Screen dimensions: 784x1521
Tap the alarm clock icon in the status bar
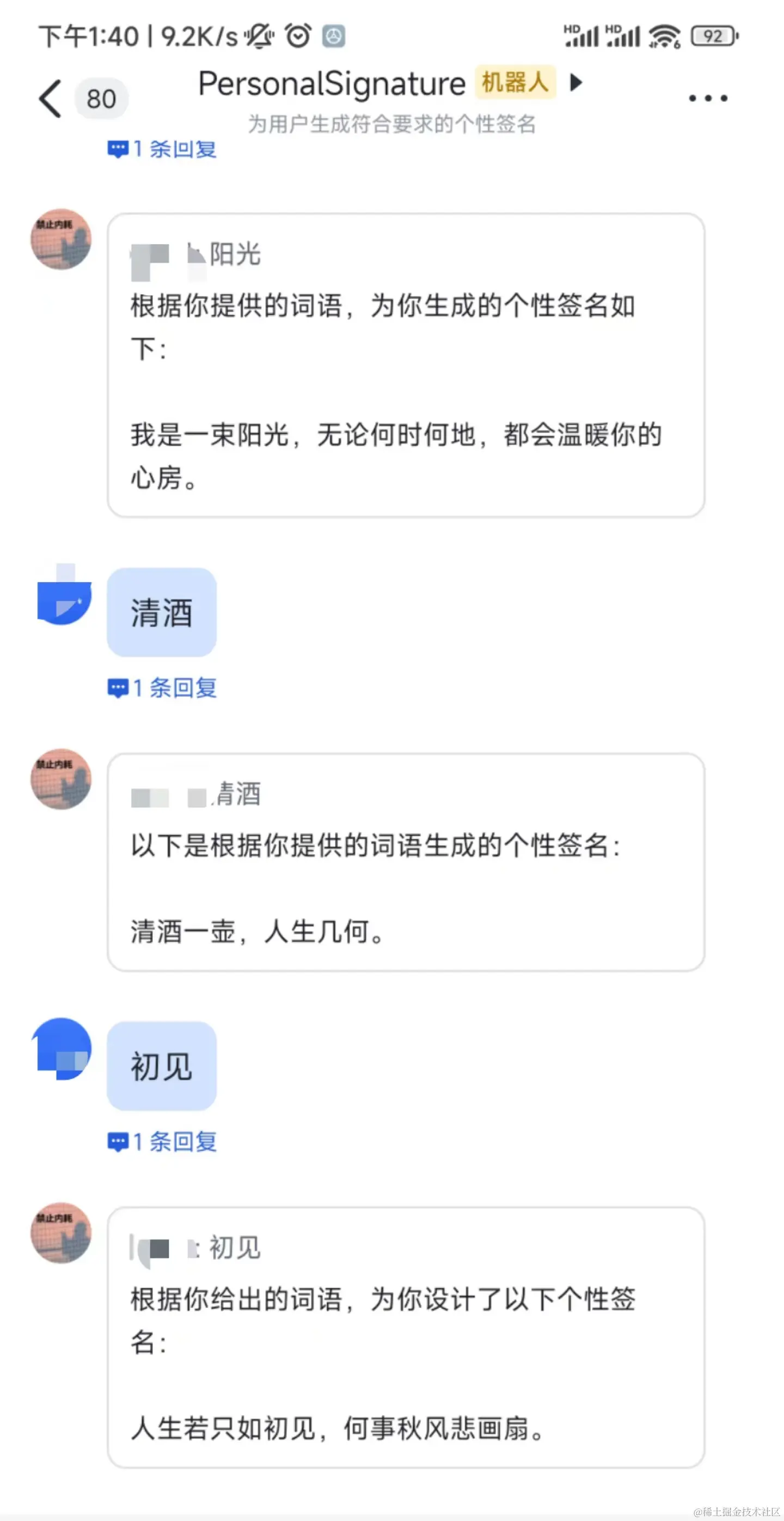(298, 35)
